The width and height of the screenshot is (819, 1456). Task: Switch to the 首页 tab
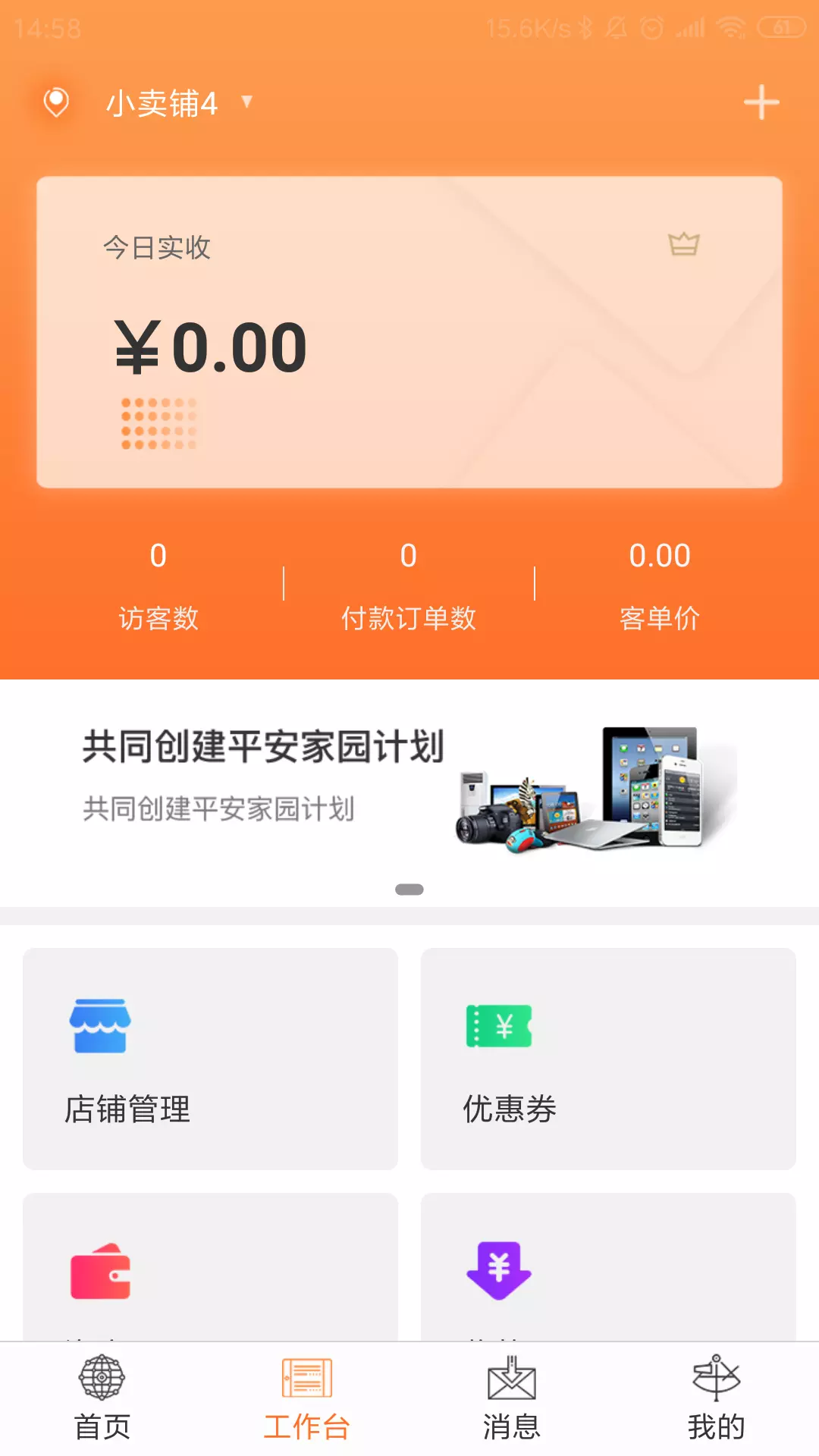point(102,1399)
